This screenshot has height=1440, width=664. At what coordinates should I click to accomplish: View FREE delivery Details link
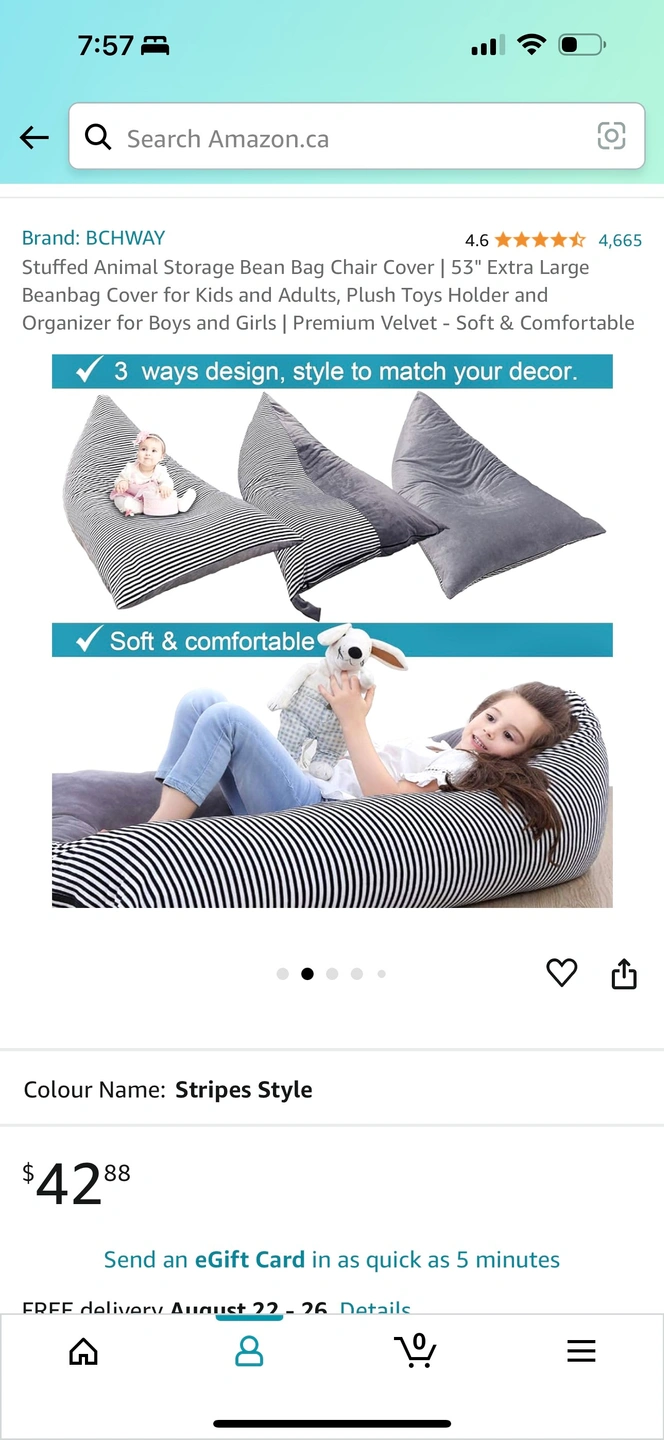tap(375, 1305)
